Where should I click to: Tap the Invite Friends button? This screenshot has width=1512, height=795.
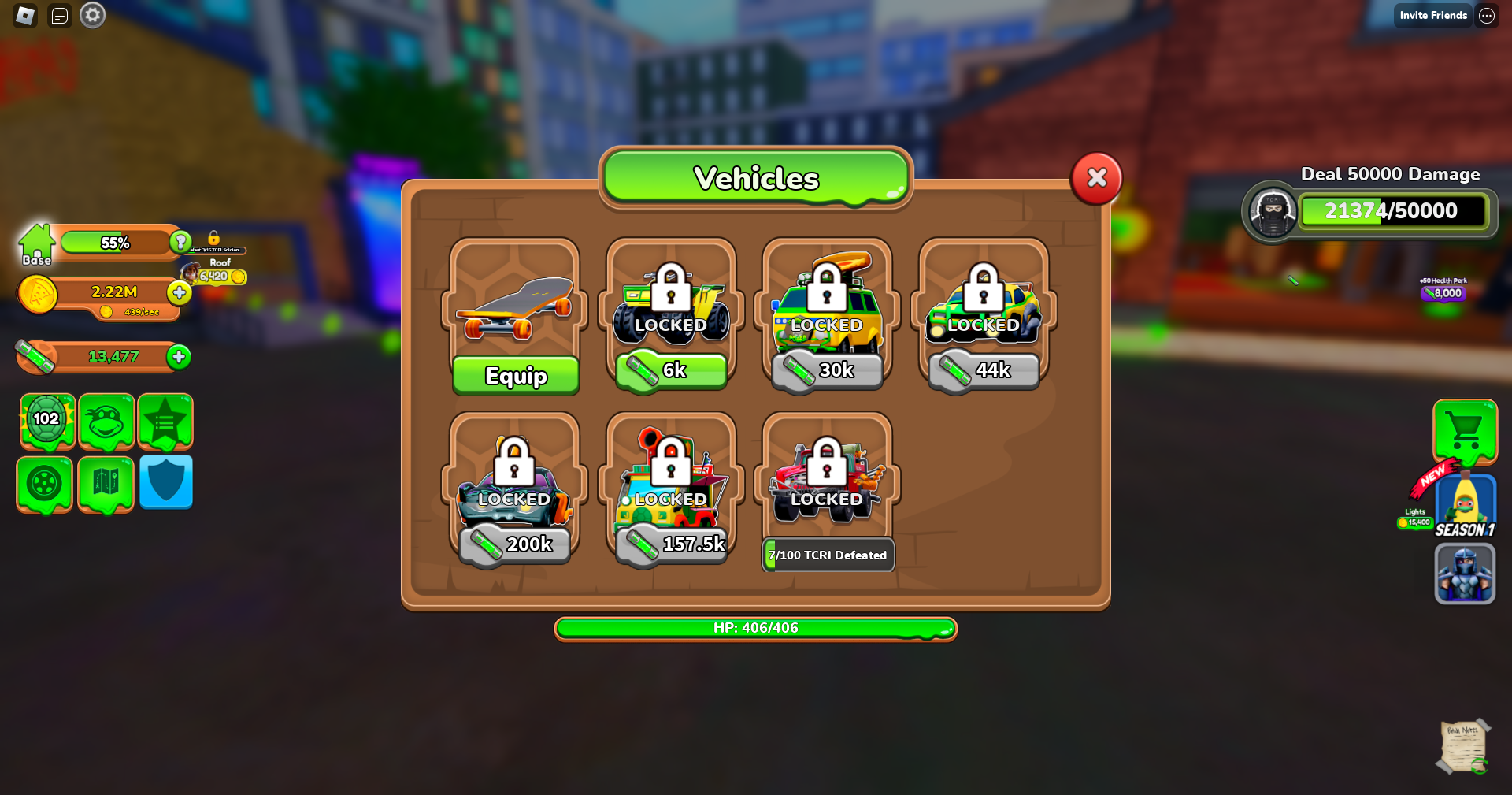(1432, 15)
